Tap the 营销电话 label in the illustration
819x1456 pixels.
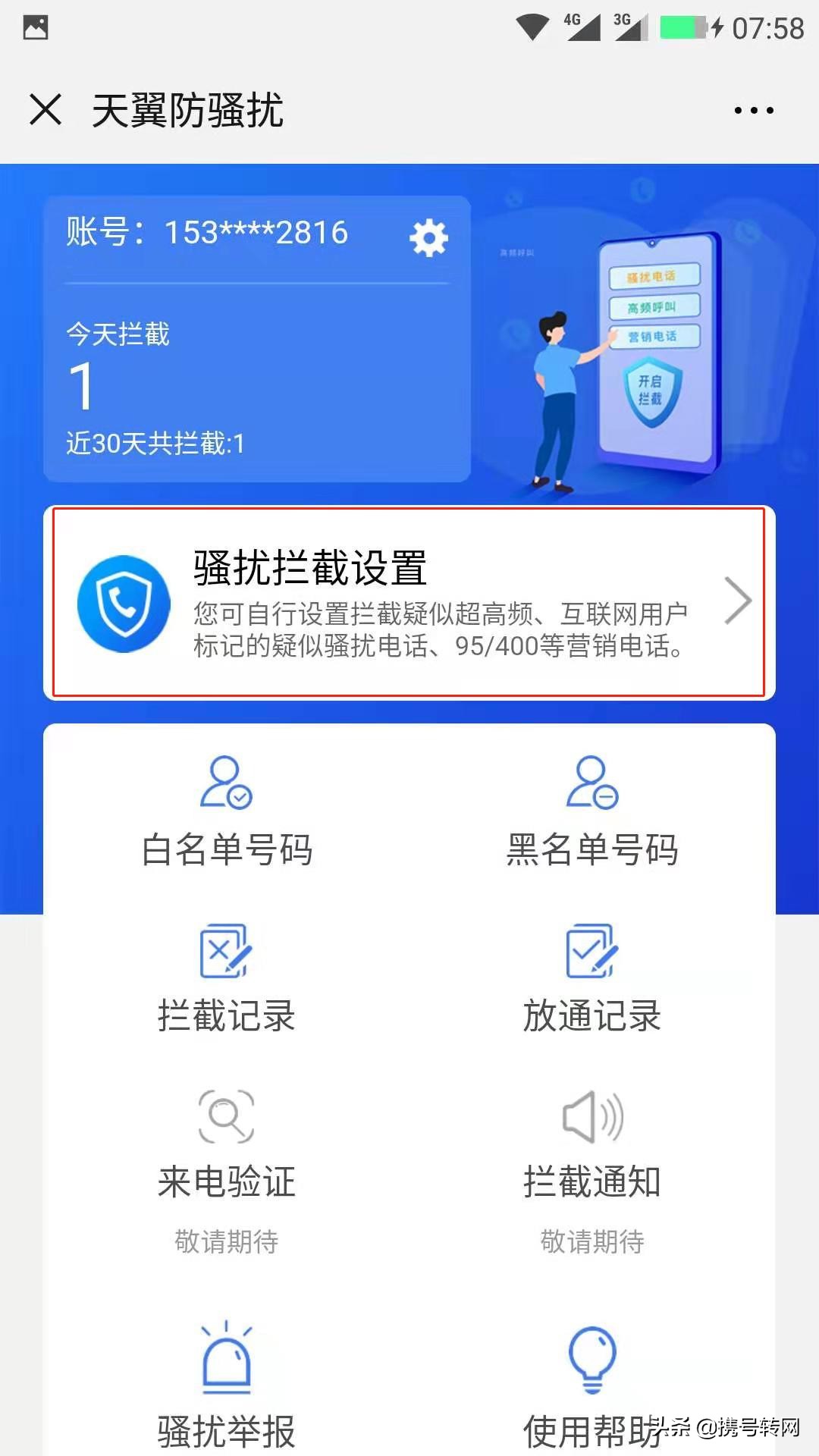tap(654, 337)
